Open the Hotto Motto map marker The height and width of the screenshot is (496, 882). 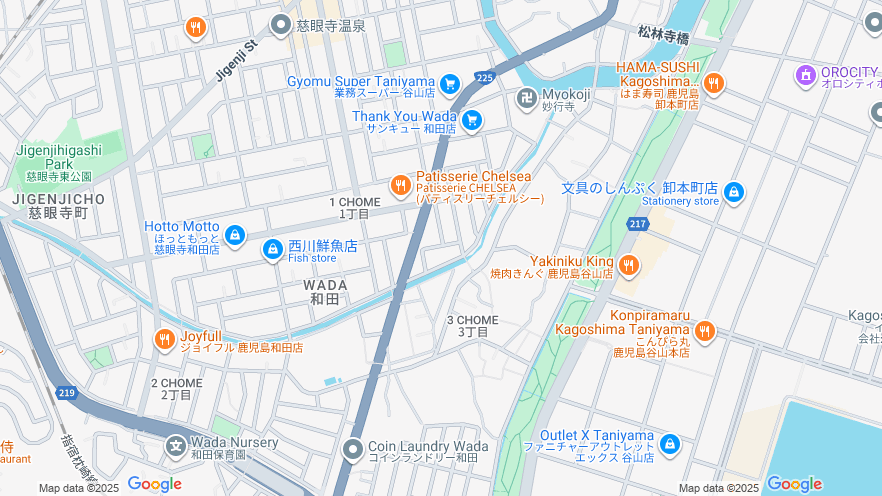pyautogui.click(x=234, y=235)
